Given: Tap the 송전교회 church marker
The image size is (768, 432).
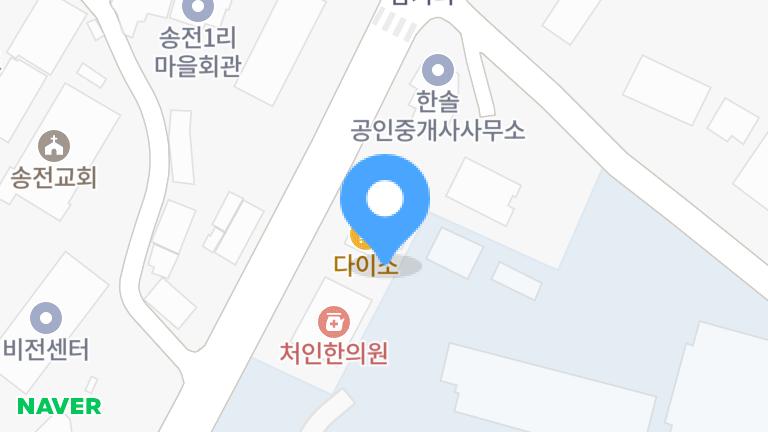Looking at the screenshot, I should point(54,146).
